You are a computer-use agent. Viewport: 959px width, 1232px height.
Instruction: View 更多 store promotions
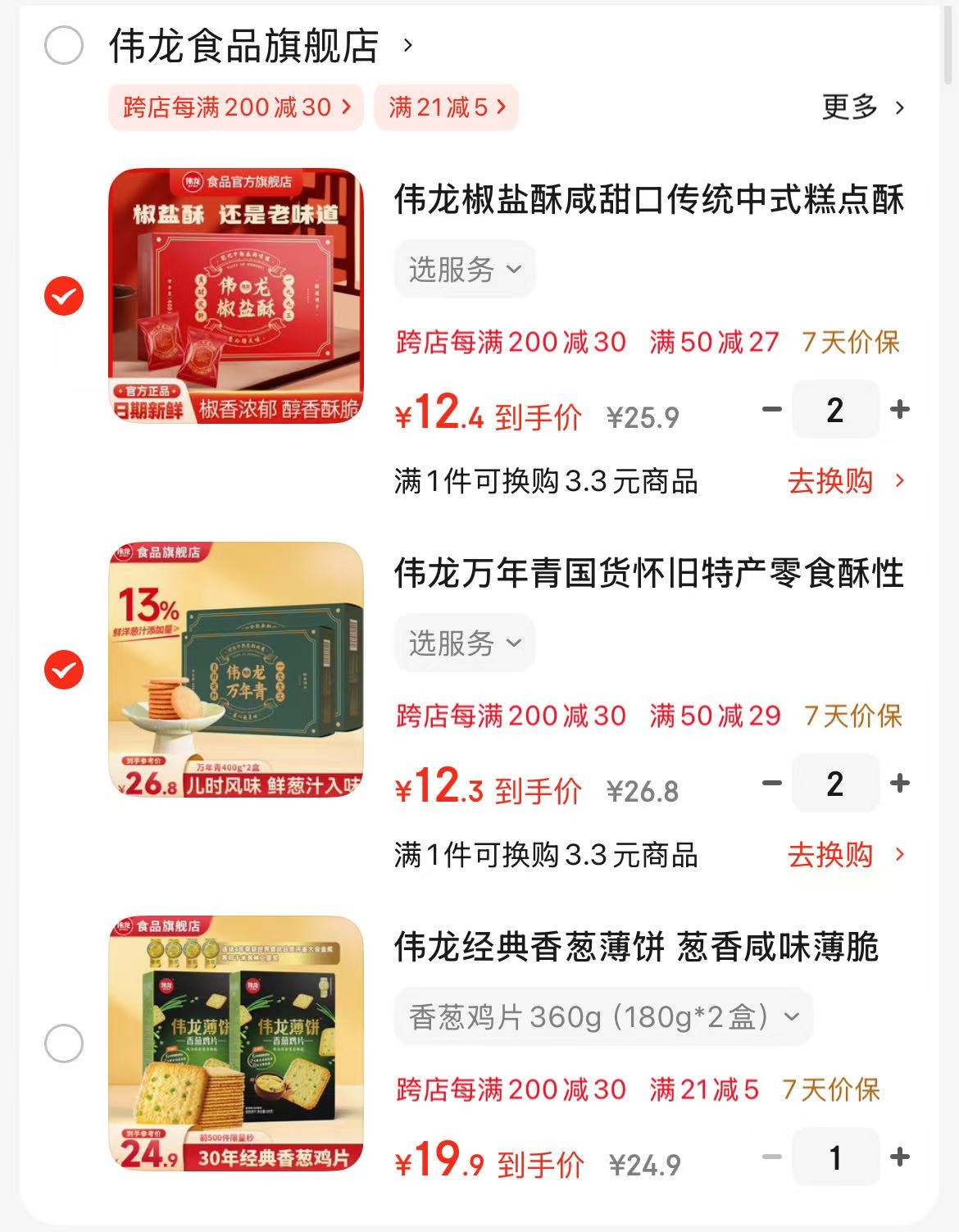point(862,107)
